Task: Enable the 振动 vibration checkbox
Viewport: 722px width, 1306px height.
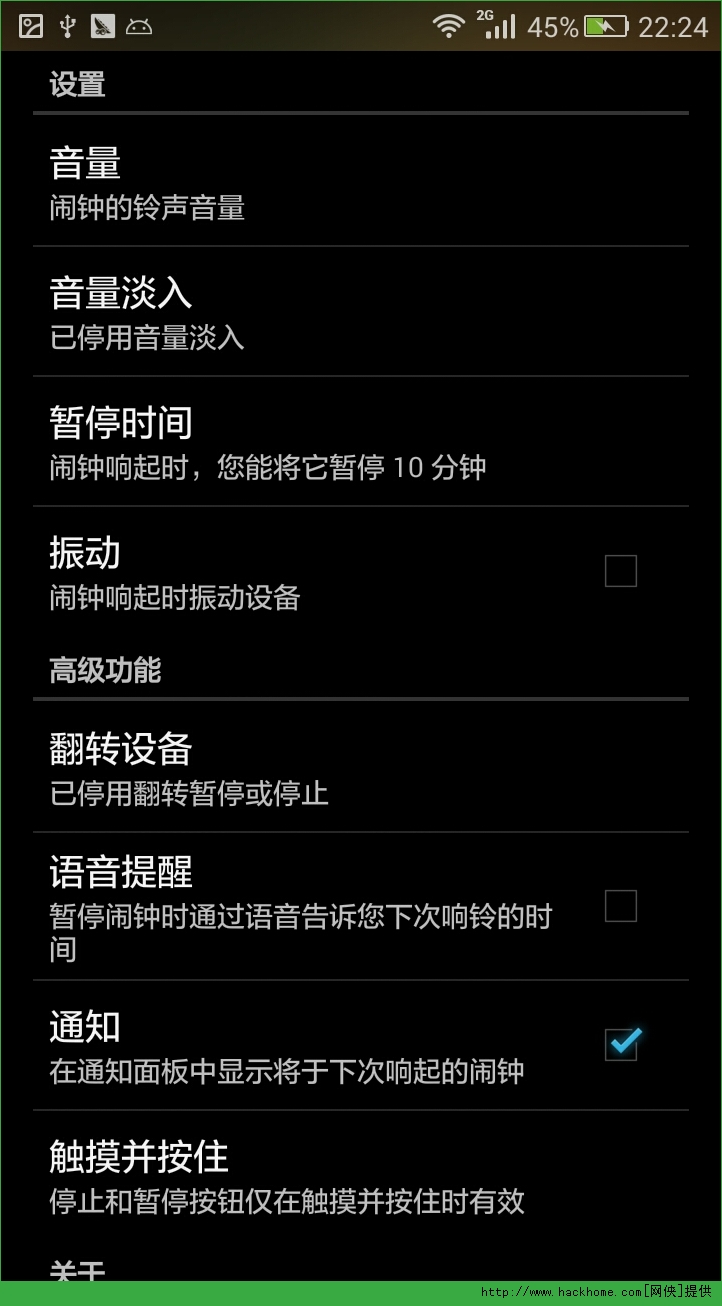Action: (620, 571)
